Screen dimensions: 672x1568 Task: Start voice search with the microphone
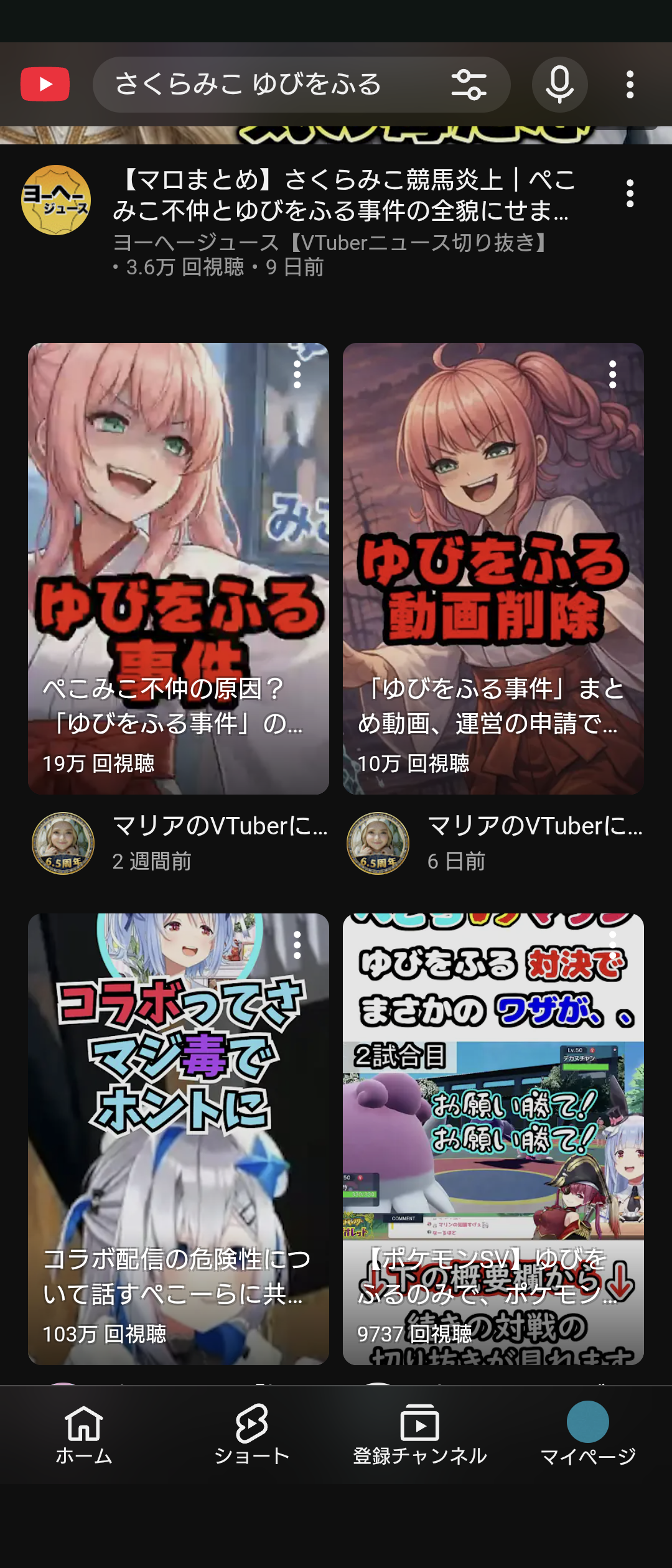click(x=559, y=85)
